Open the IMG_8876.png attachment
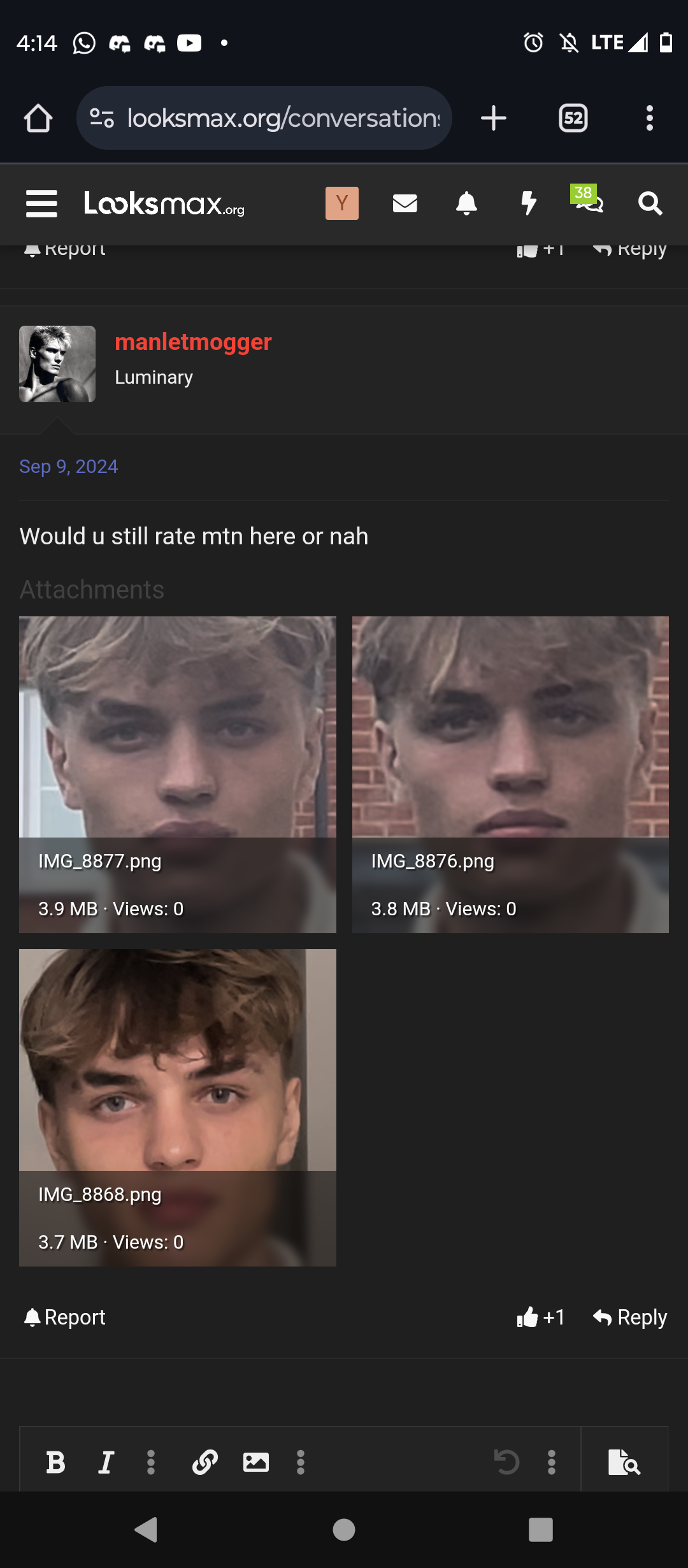688x1568 pixels. (x=510, y=774)
